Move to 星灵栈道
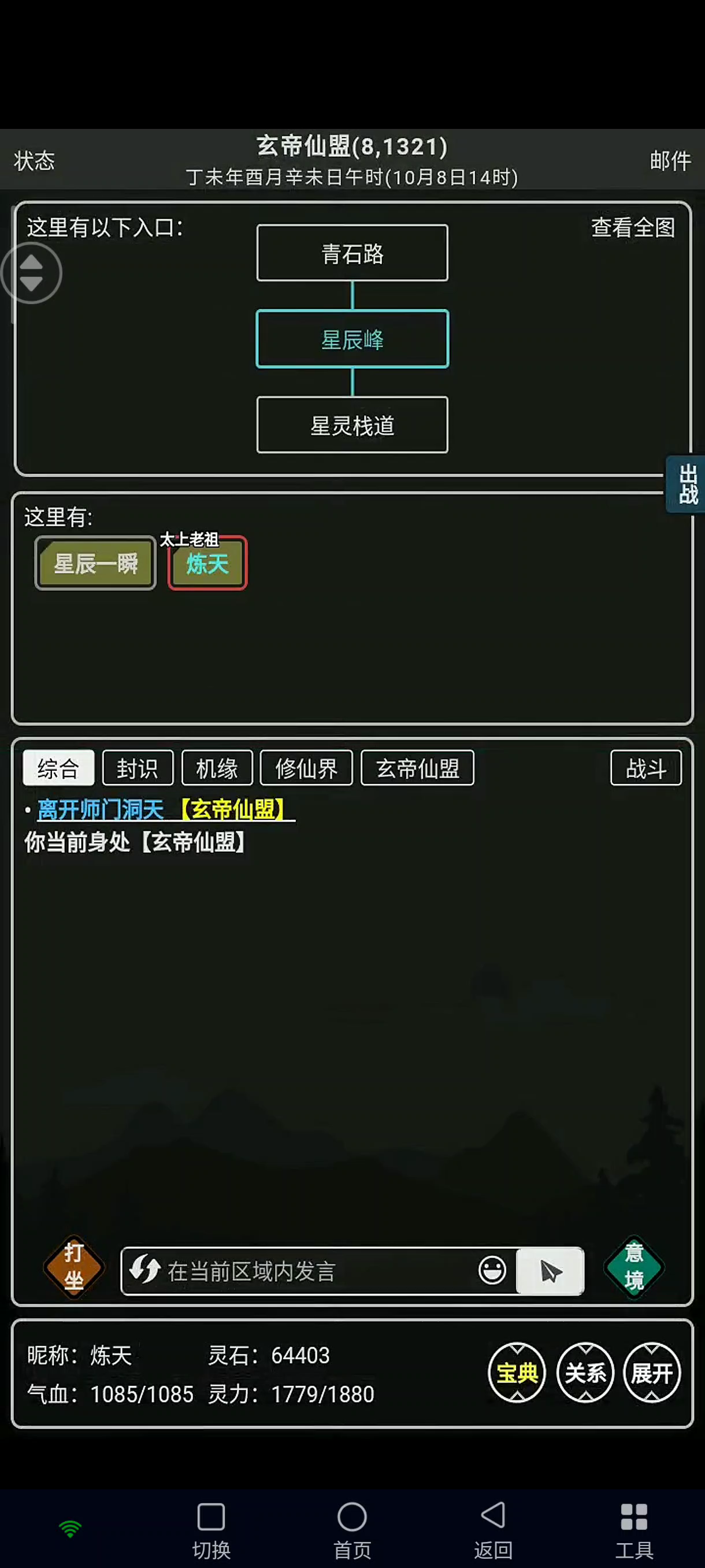This screenshot has width=705, height=1568. pyautogui.click(x=352, y=425)
